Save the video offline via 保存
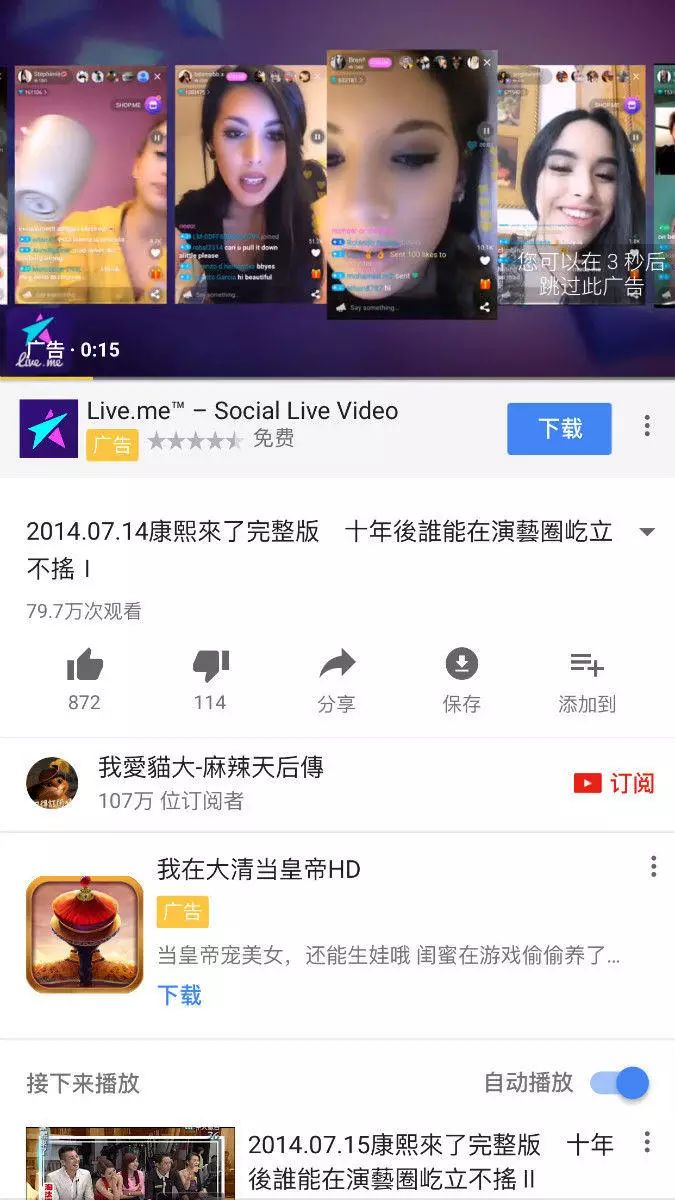This screenshot has height=1200, width=675. (x=461, y=680)
